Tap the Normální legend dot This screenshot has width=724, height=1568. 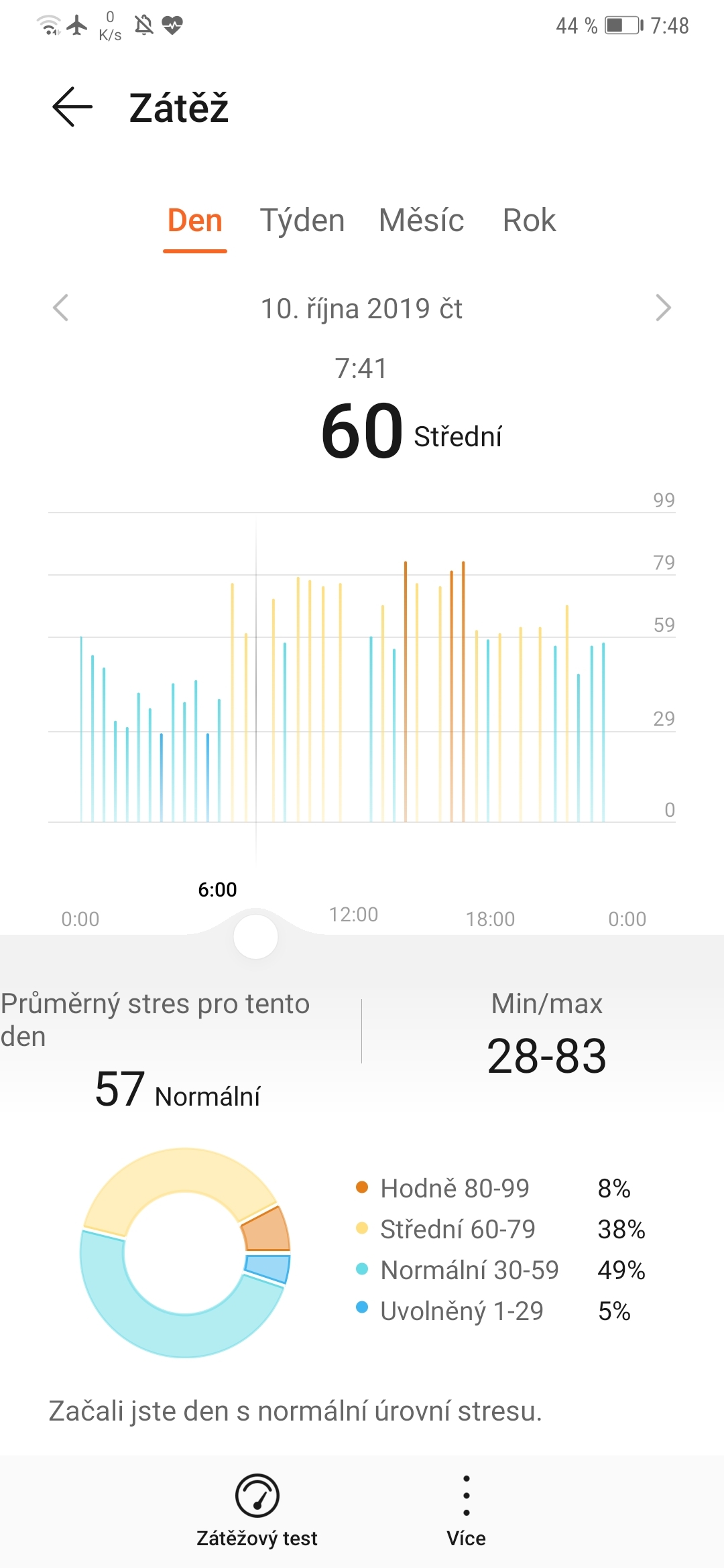click(362, 1269)
